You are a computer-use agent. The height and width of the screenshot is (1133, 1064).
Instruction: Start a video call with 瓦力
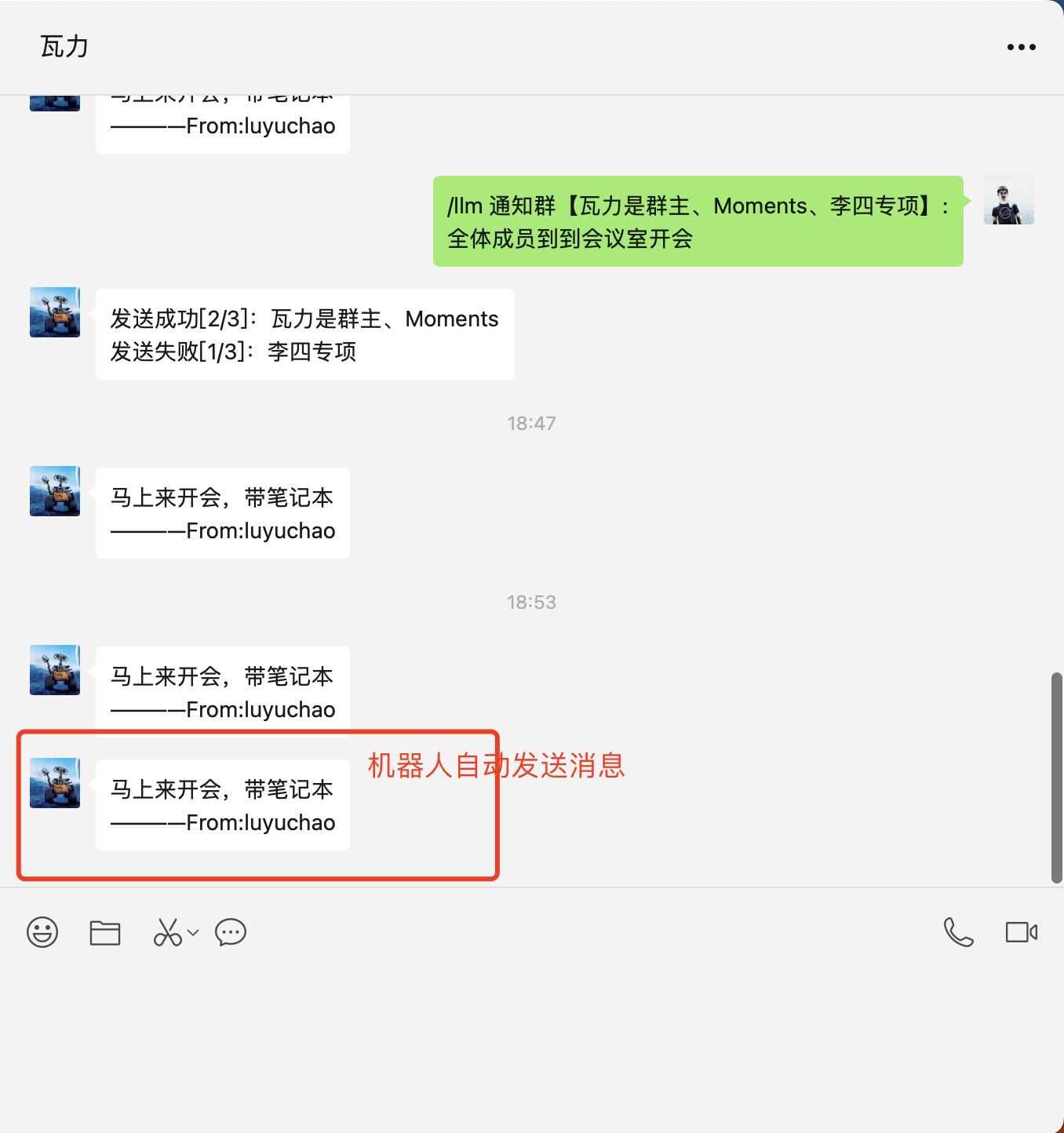(1021, 932)
